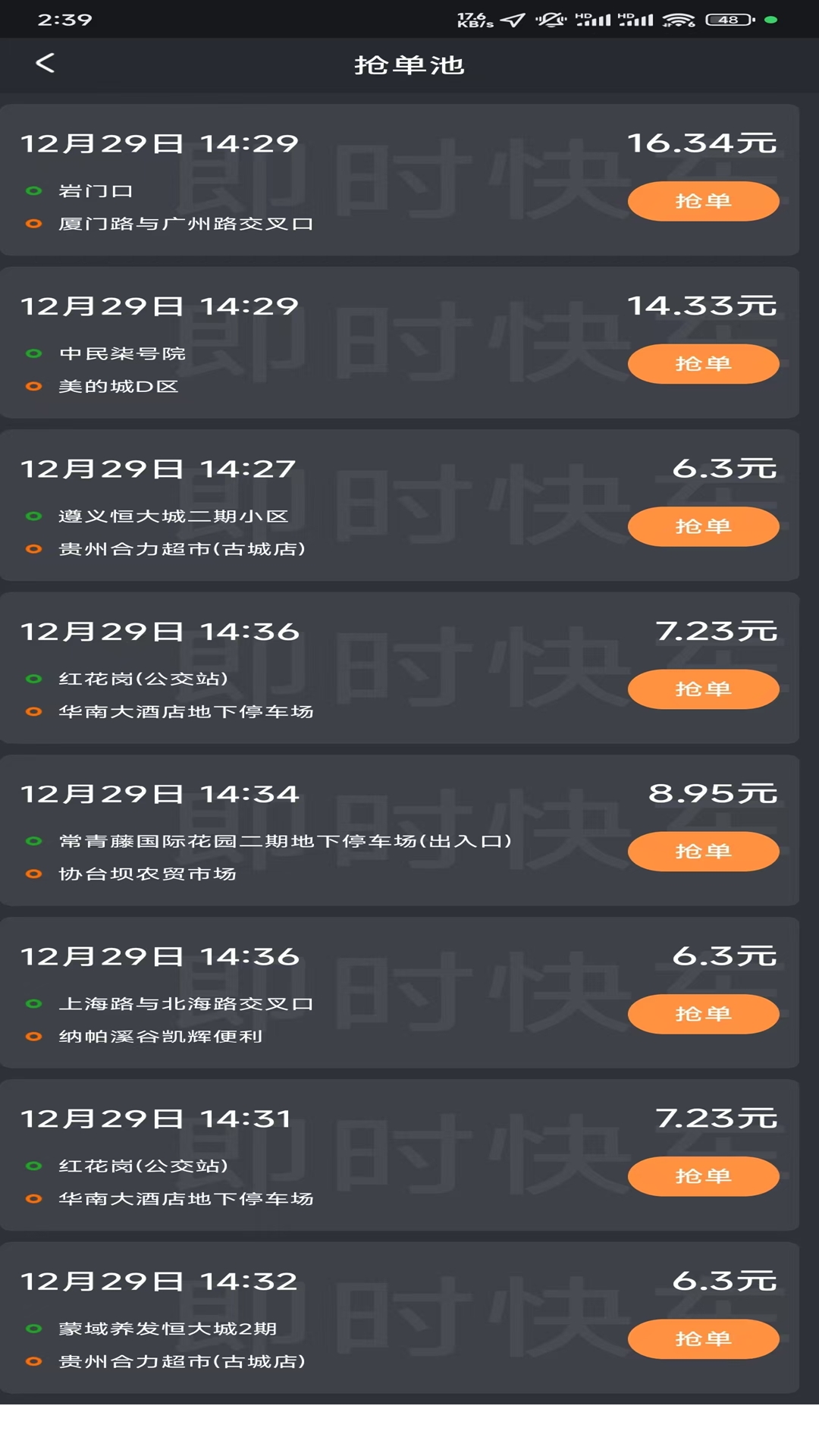Tap the orange dot next to 协台坝农贸市场

[34, 874]
